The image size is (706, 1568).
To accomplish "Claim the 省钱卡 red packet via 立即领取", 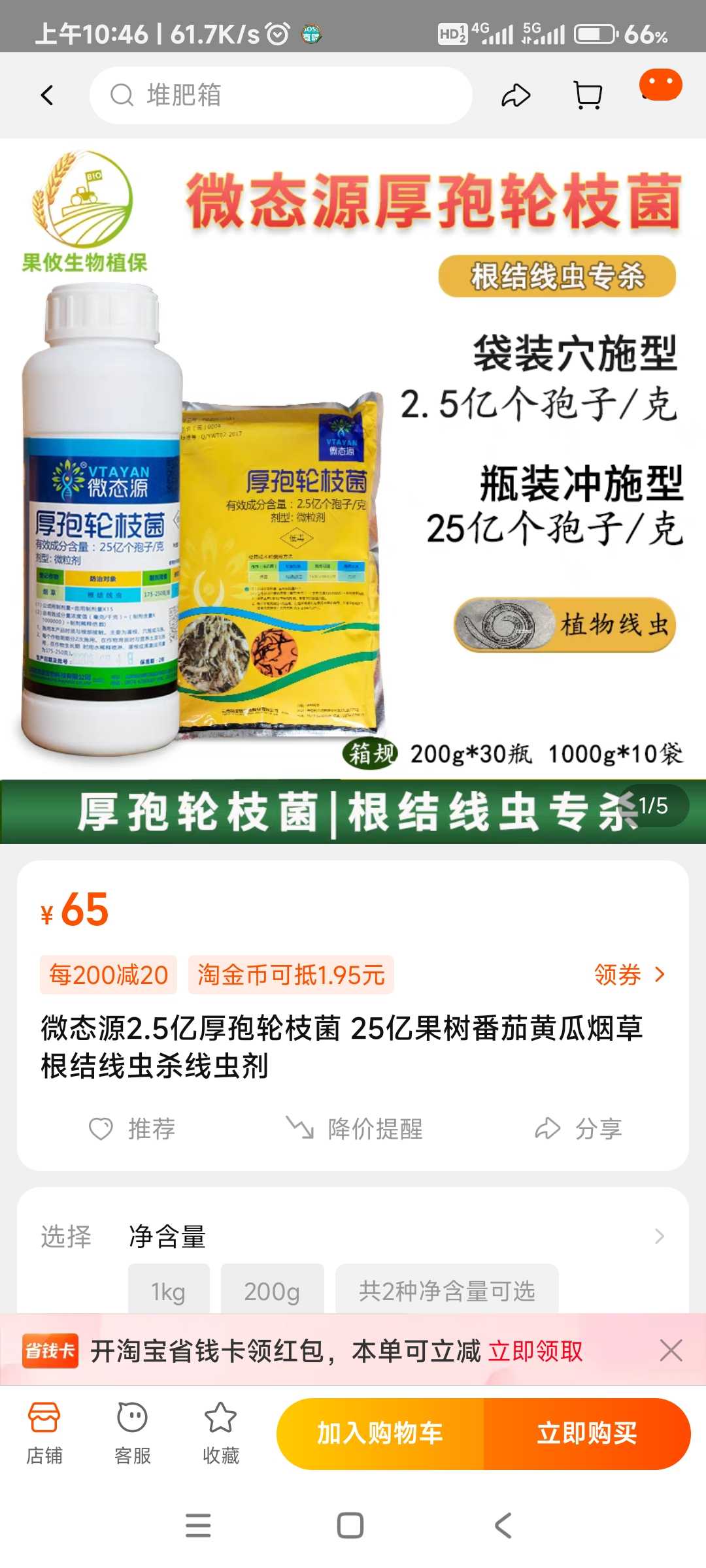I will click(x=535, y=1350).
